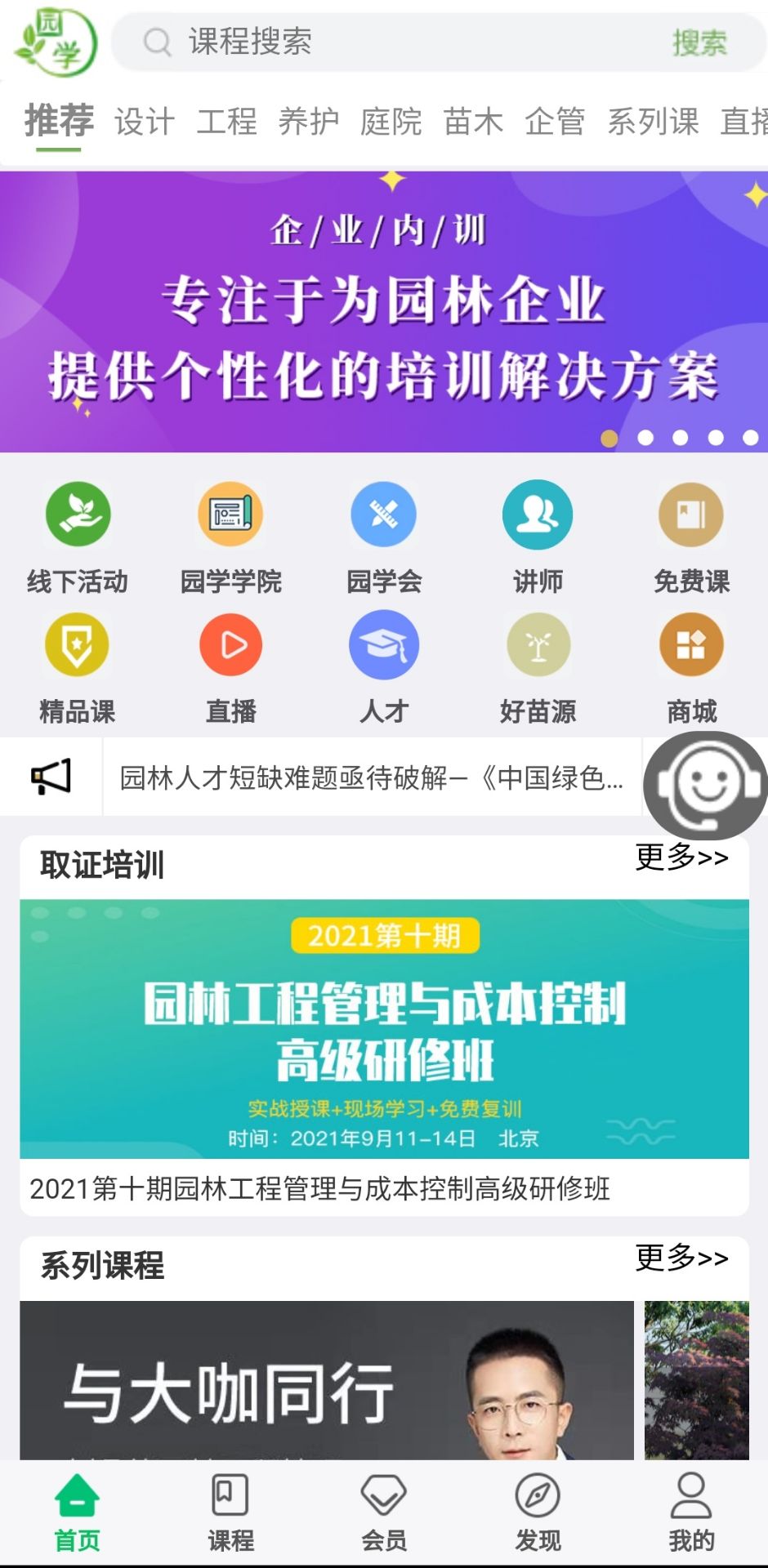Image resolution: width=768 pixels, height=1568 pixels.
Task: View more 取证培训 courses
Action: pos(681,857)
